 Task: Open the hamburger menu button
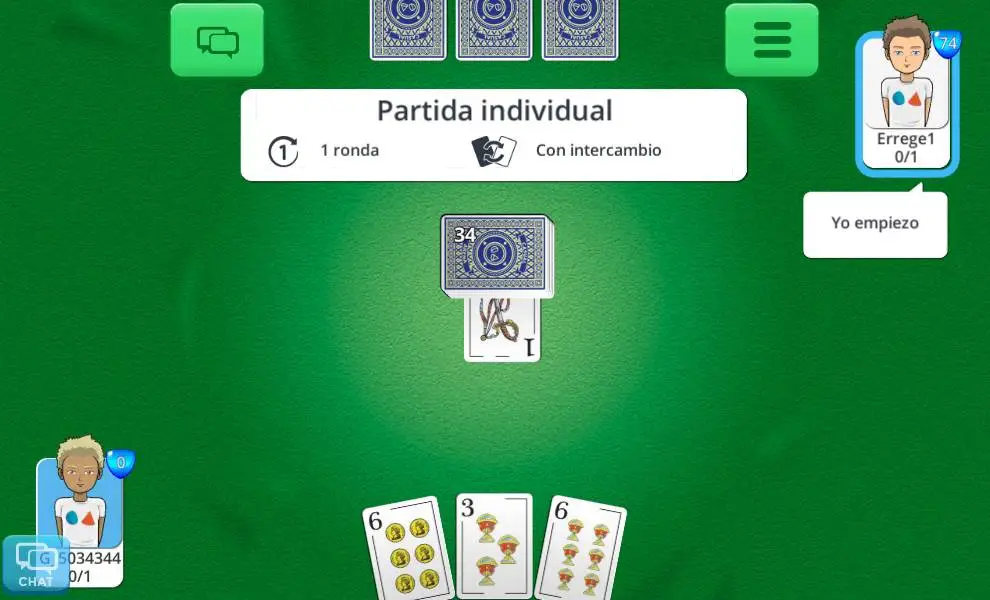(x=771, y=41)
